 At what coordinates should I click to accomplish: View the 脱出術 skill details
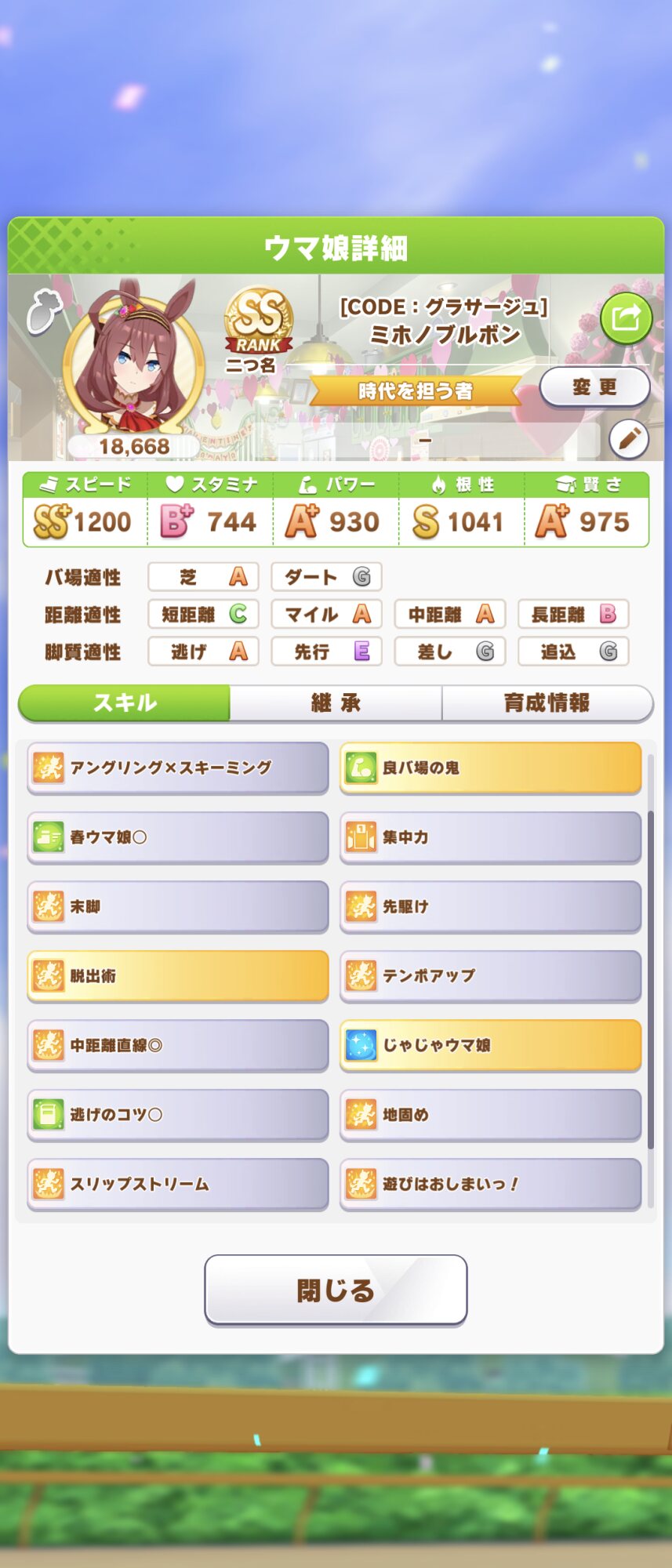point(178,976)
